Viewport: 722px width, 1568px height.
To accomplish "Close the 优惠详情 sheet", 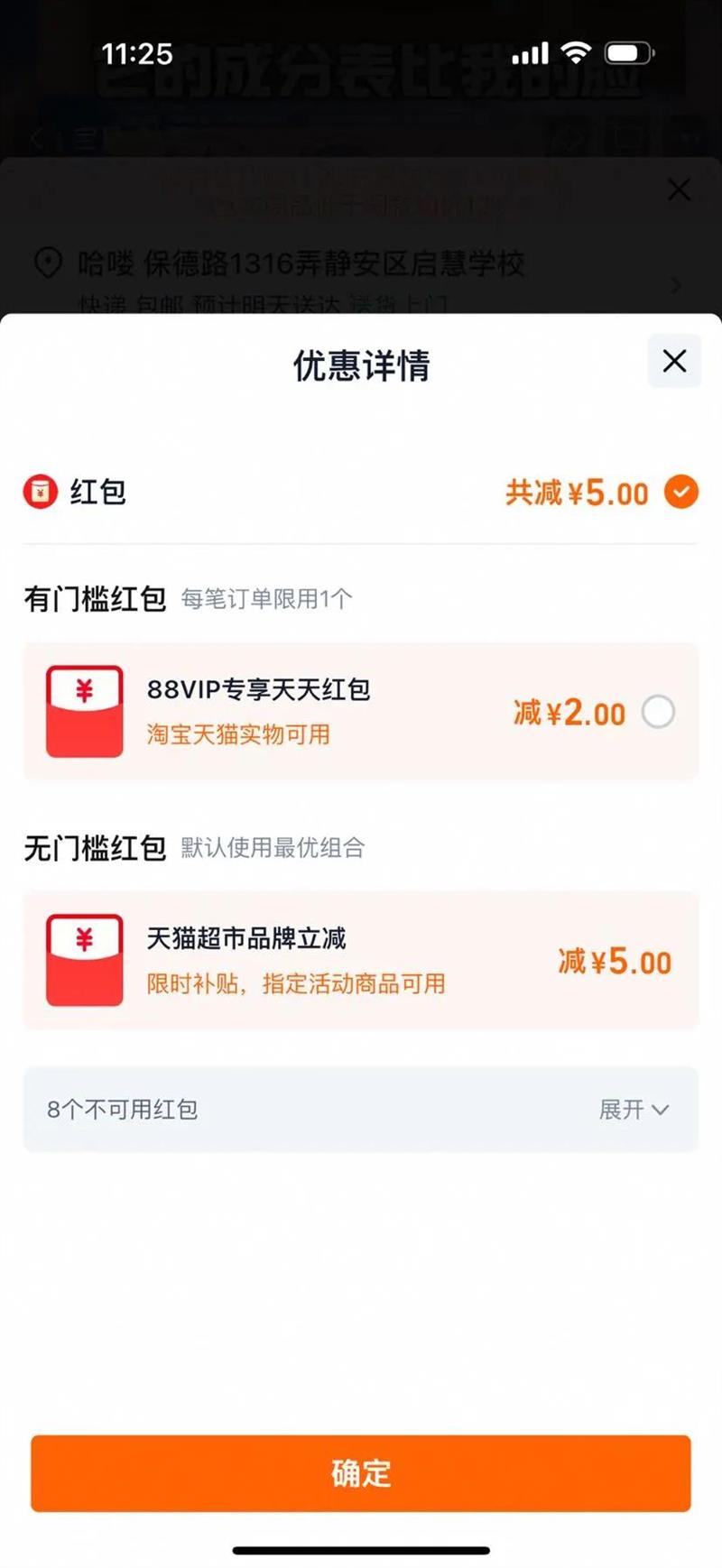I will click(674, 361).
